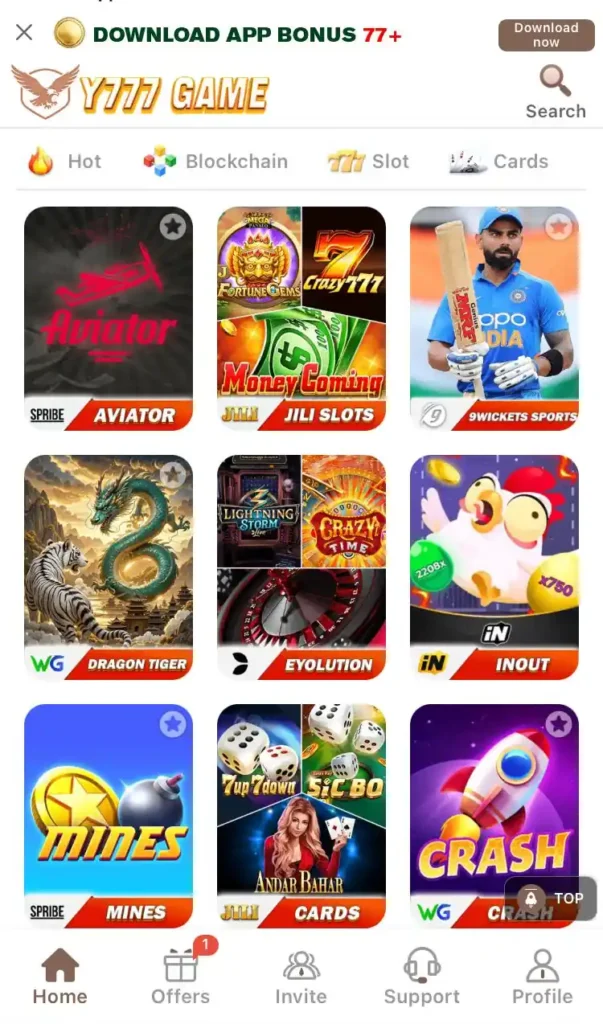Dismiss the download app bonus banner
603x1024 pixels.
(25, 32)
